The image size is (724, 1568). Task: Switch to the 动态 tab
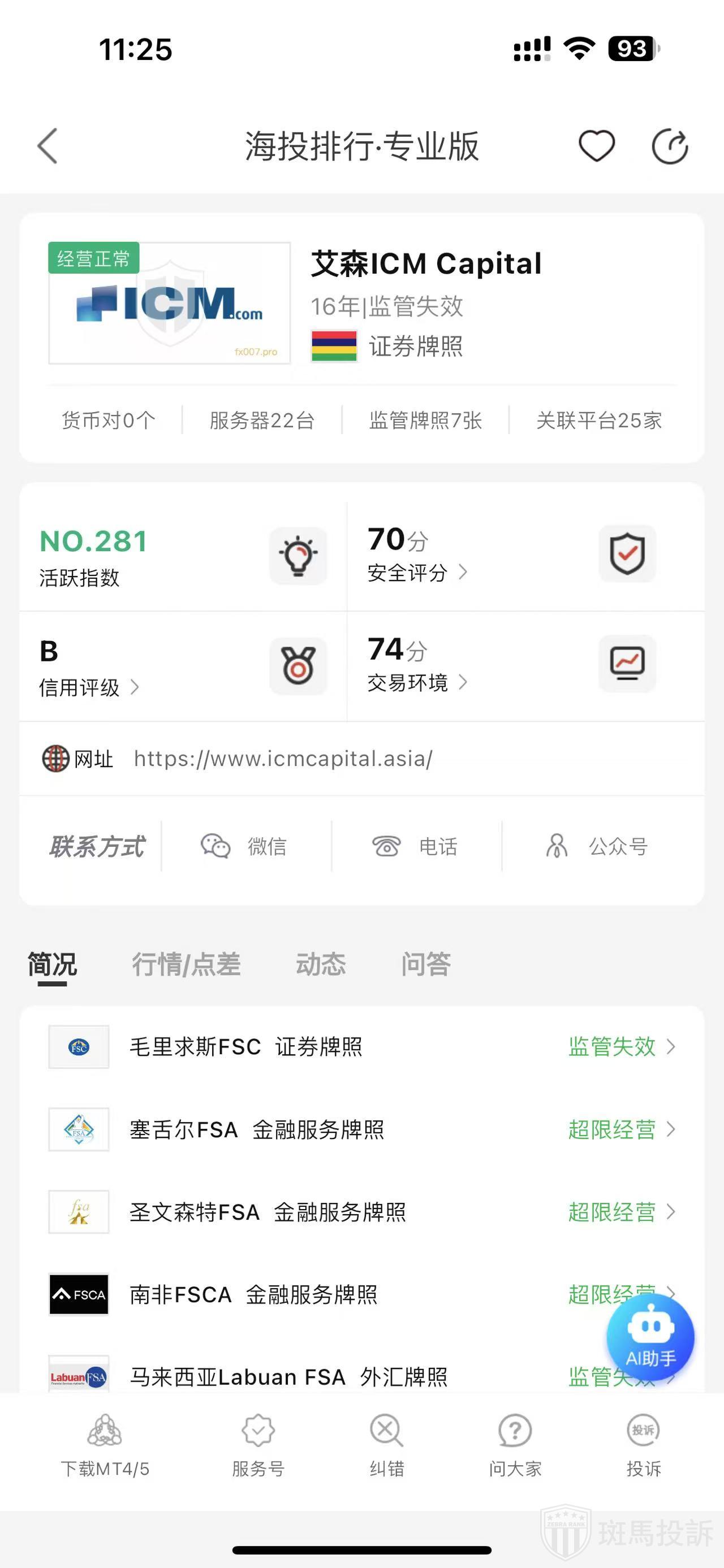[x=321, y=964]
